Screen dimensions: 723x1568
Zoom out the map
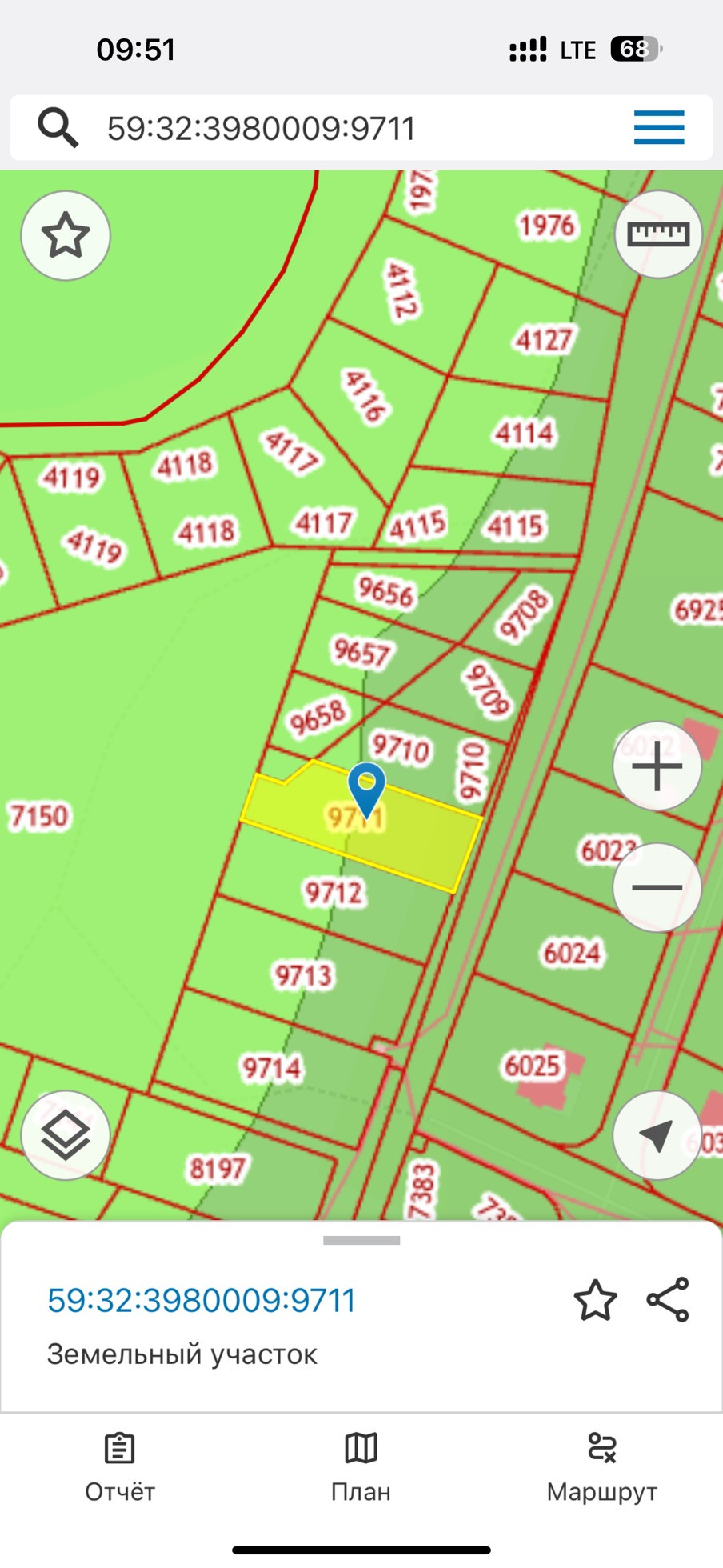[x=657, y=887]
